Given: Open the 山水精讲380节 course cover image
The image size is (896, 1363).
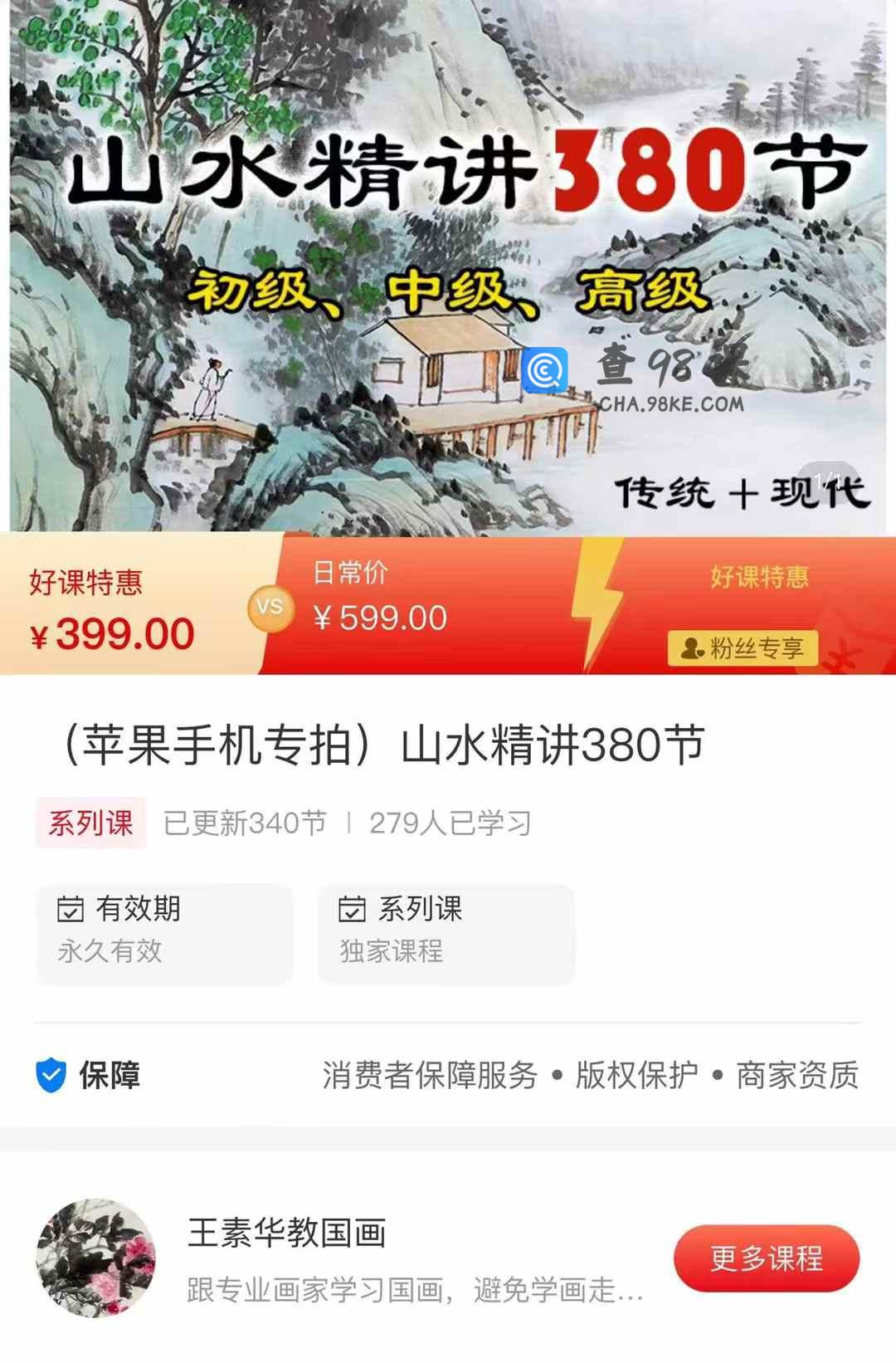Looking at the screenshot, I should click(x=448, y=266).
